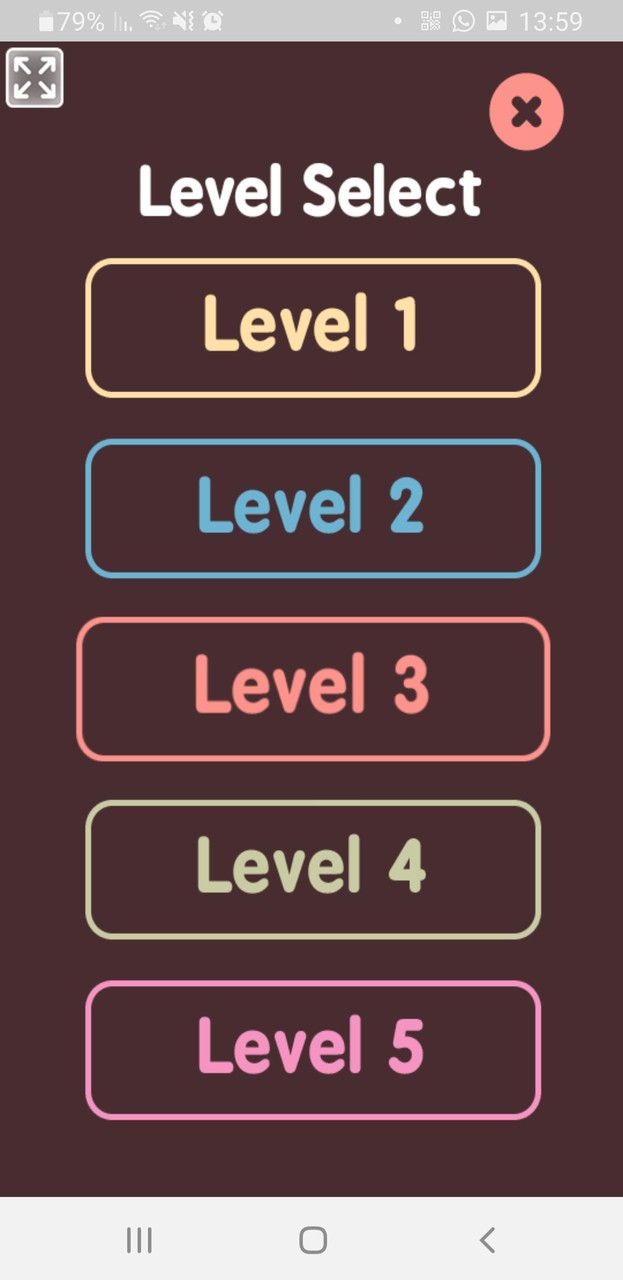The height and width of the screenshot is (1280, 623).
Task: Go back using the system back button
Action: point(487,1240)
